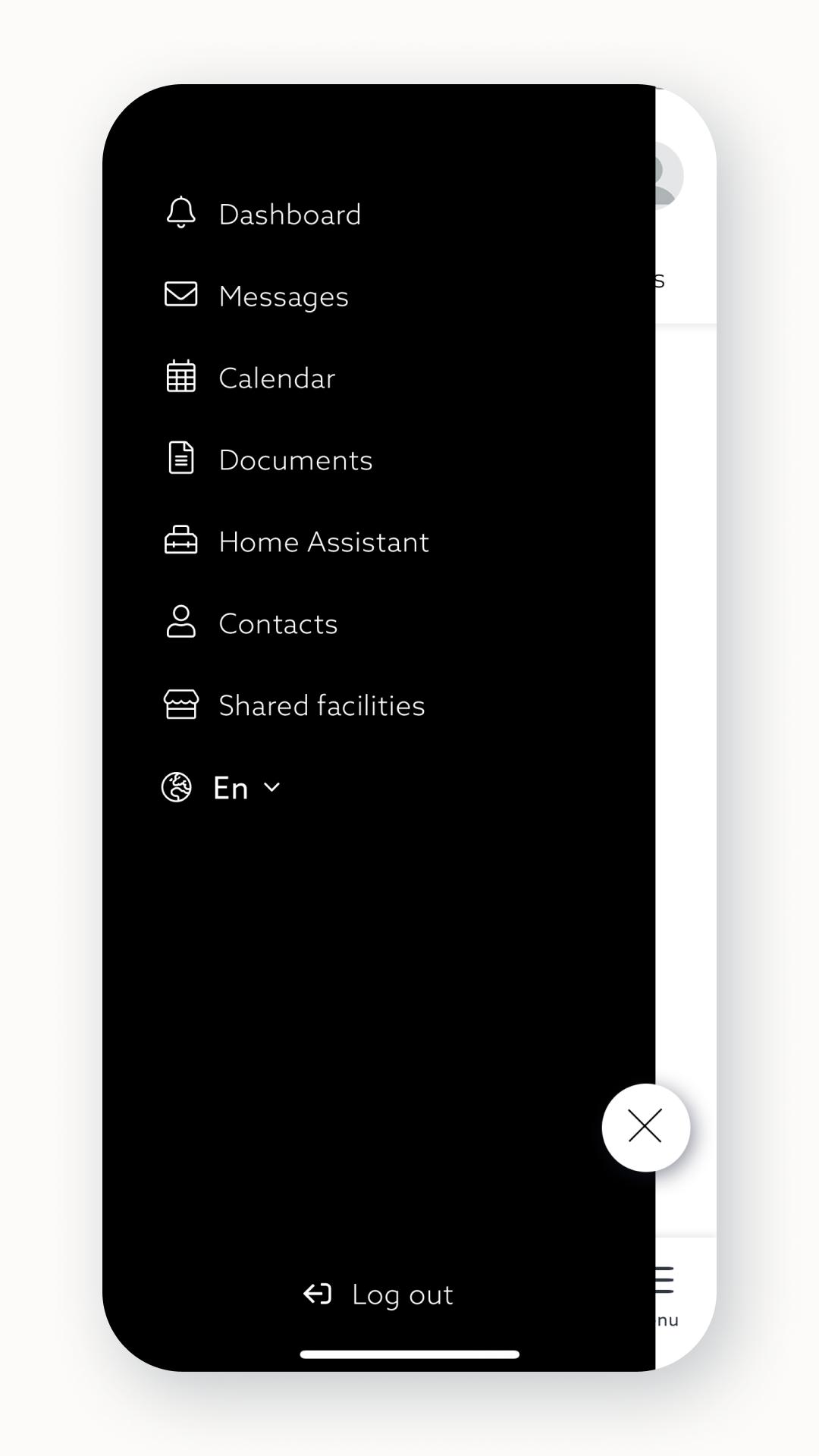819x1456 pixels.
Task: Open Home Assistant
Action: (x=297, y=541)
